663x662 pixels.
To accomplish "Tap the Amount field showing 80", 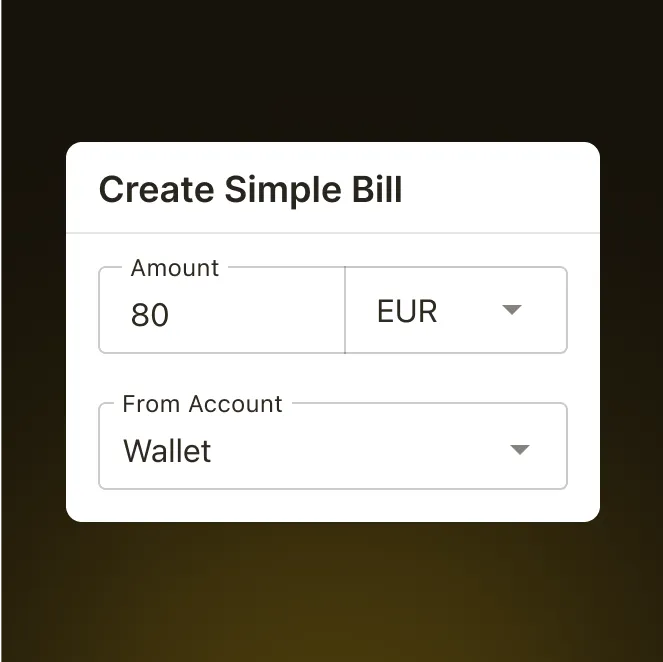I will click(x=222, y=314).
